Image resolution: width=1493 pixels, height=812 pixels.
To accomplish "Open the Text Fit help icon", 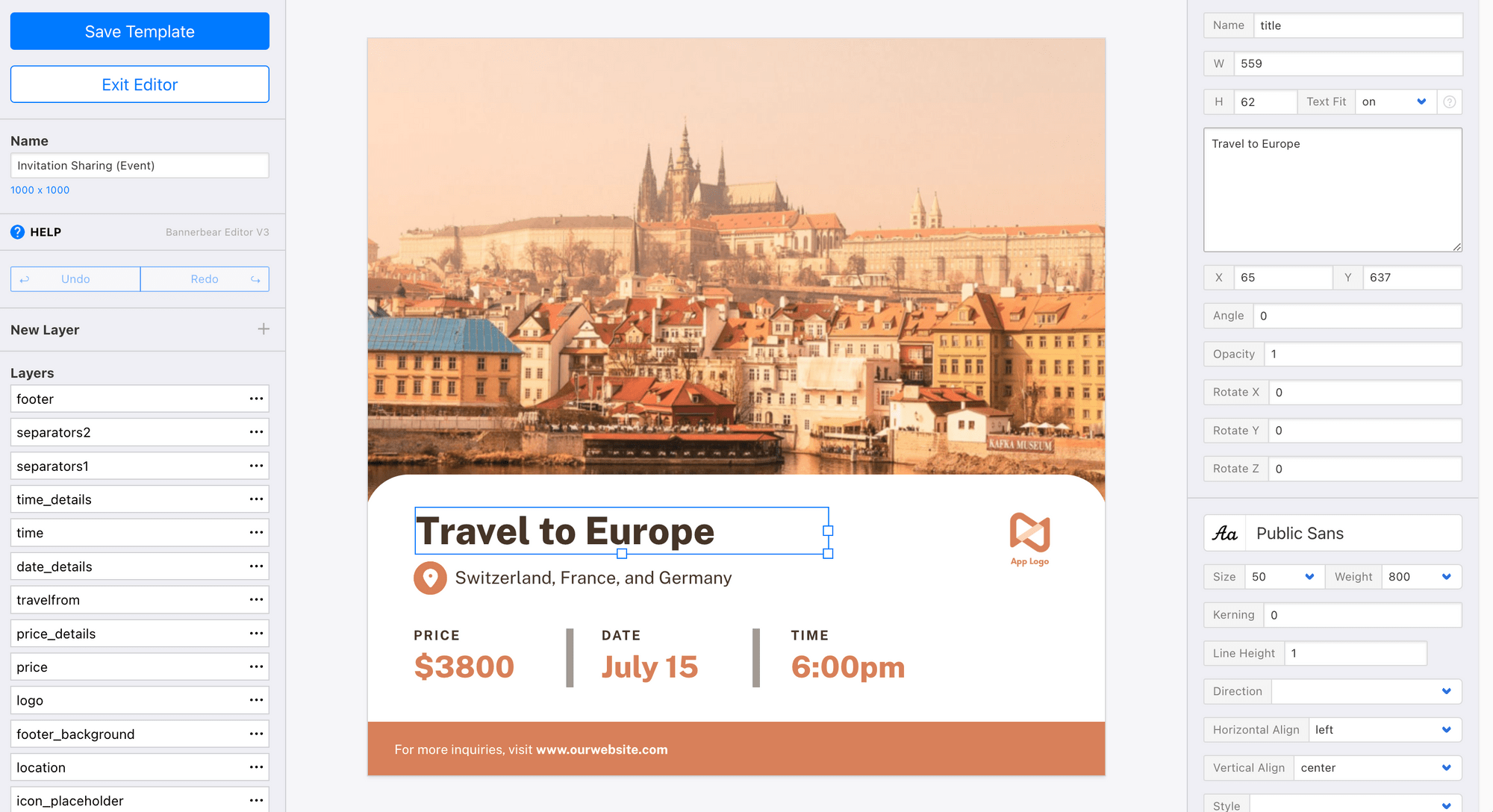I will (x=1449, y=102).
